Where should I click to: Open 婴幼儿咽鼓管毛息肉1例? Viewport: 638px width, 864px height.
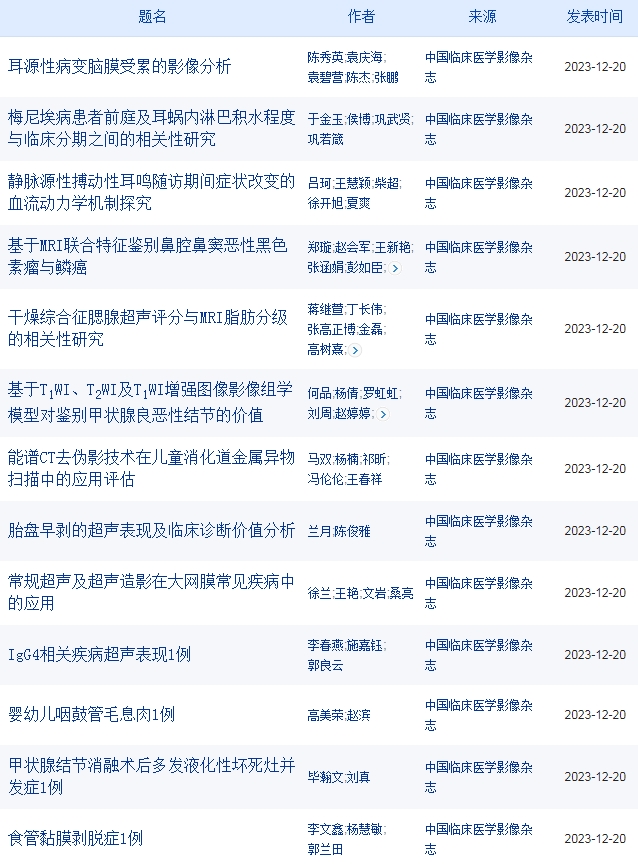tap(91, 715)
